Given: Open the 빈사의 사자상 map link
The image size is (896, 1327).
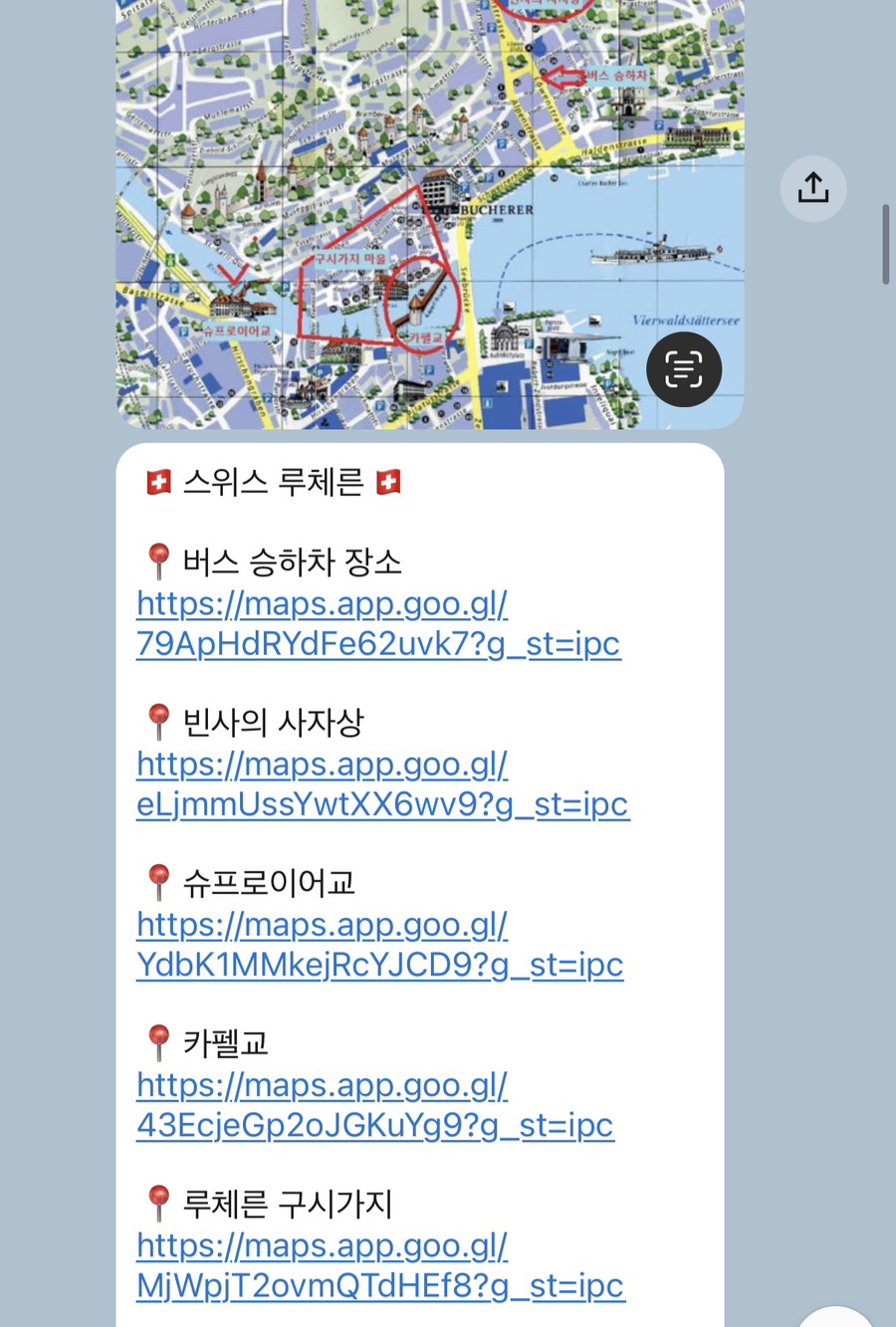Looking at the screenshot, I should (381, 784).
